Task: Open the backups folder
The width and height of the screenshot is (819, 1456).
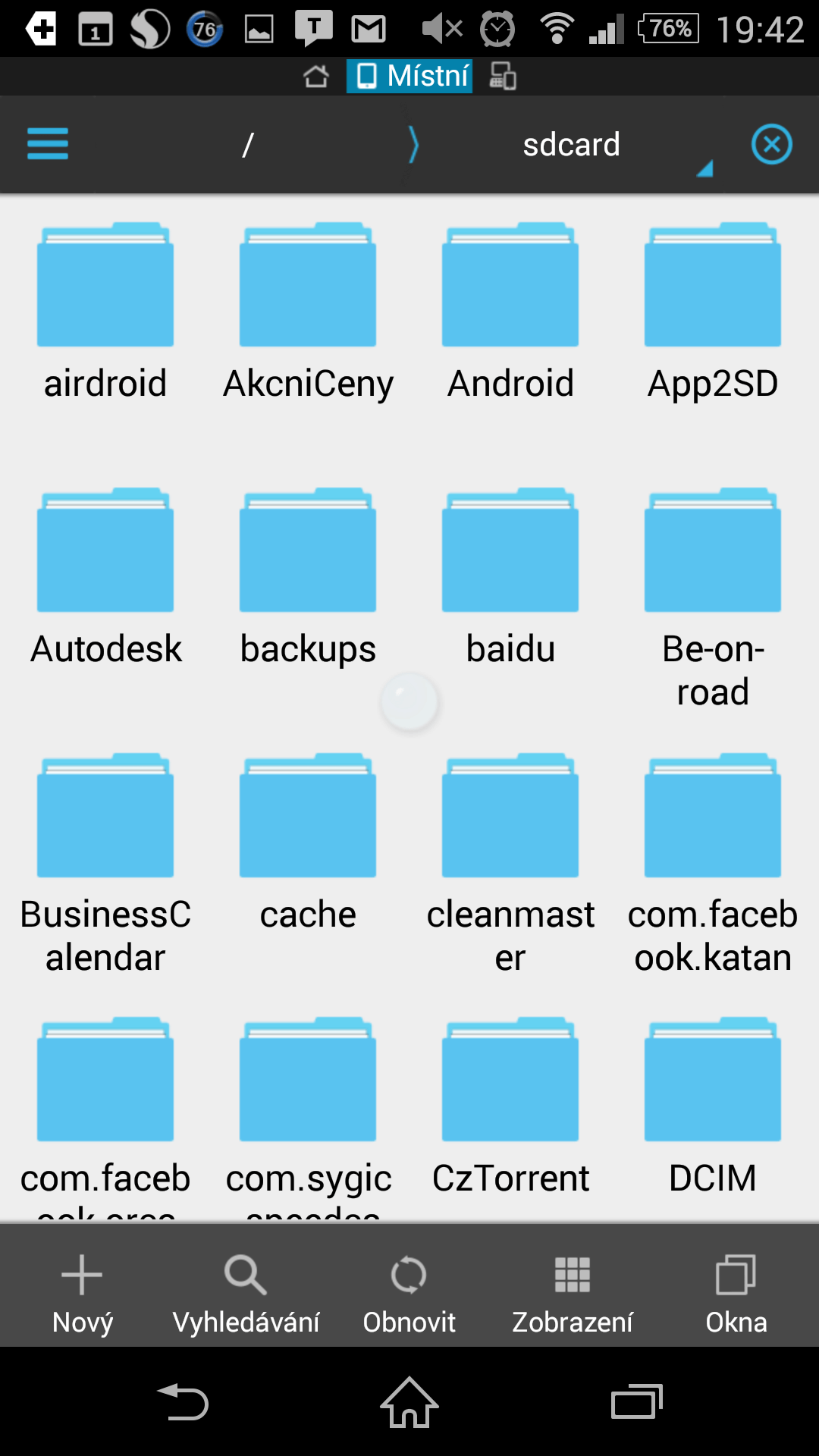Action: [x=308, y=576]
